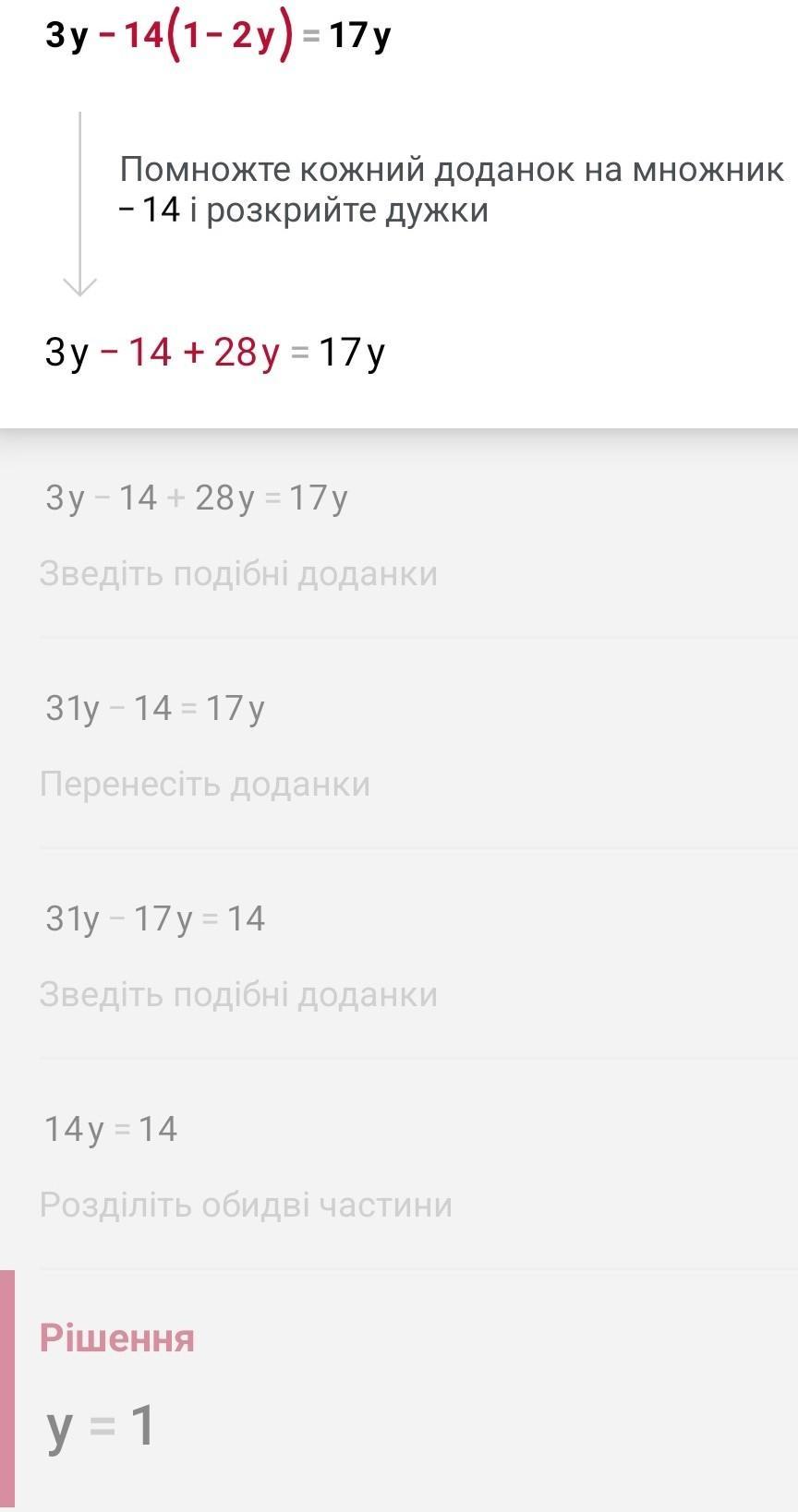Expand step 'Зведіть подібні доданки' under 3y − 14 + 28y = 17y

point(238,573)
